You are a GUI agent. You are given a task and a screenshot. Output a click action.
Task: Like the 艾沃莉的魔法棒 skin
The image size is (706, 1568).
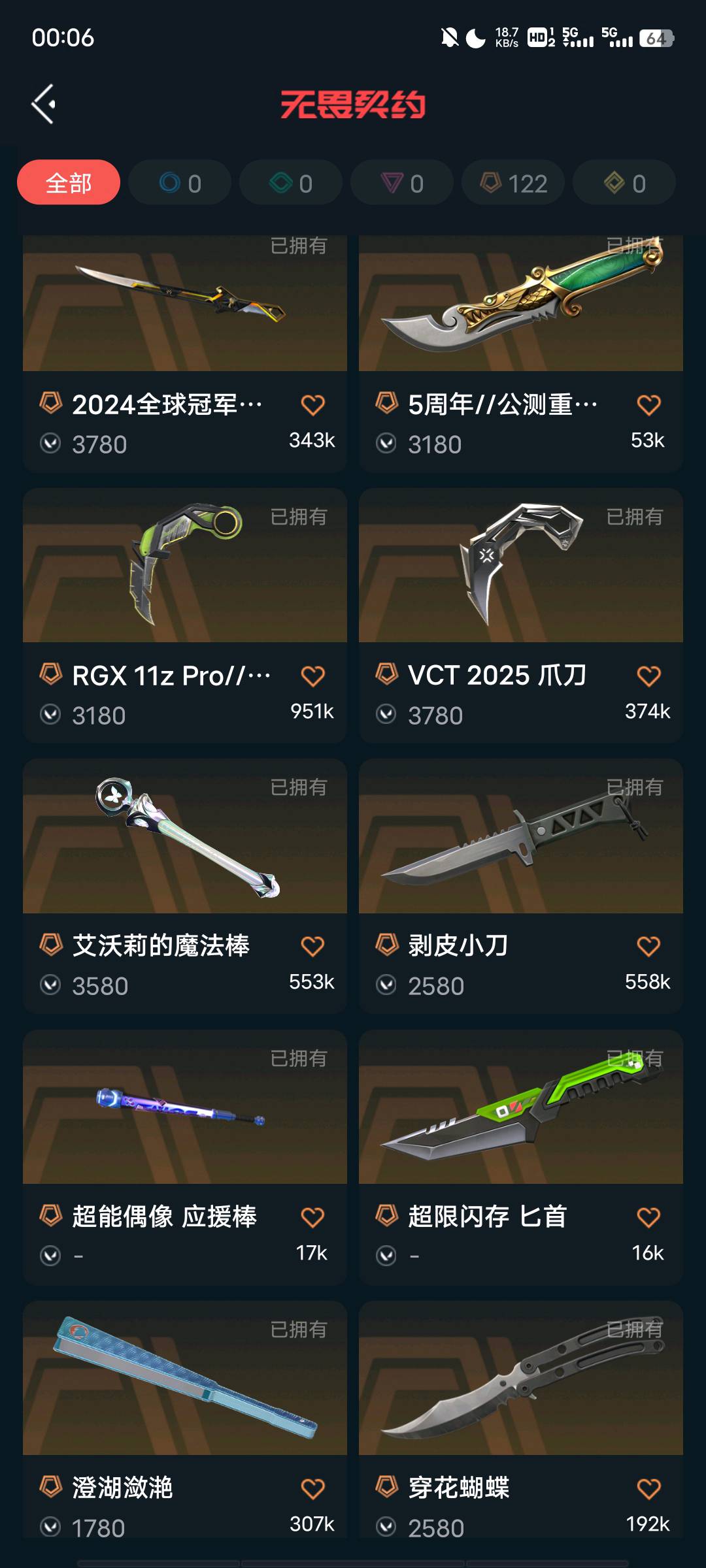pyautogui.click(x=312, y=947)
